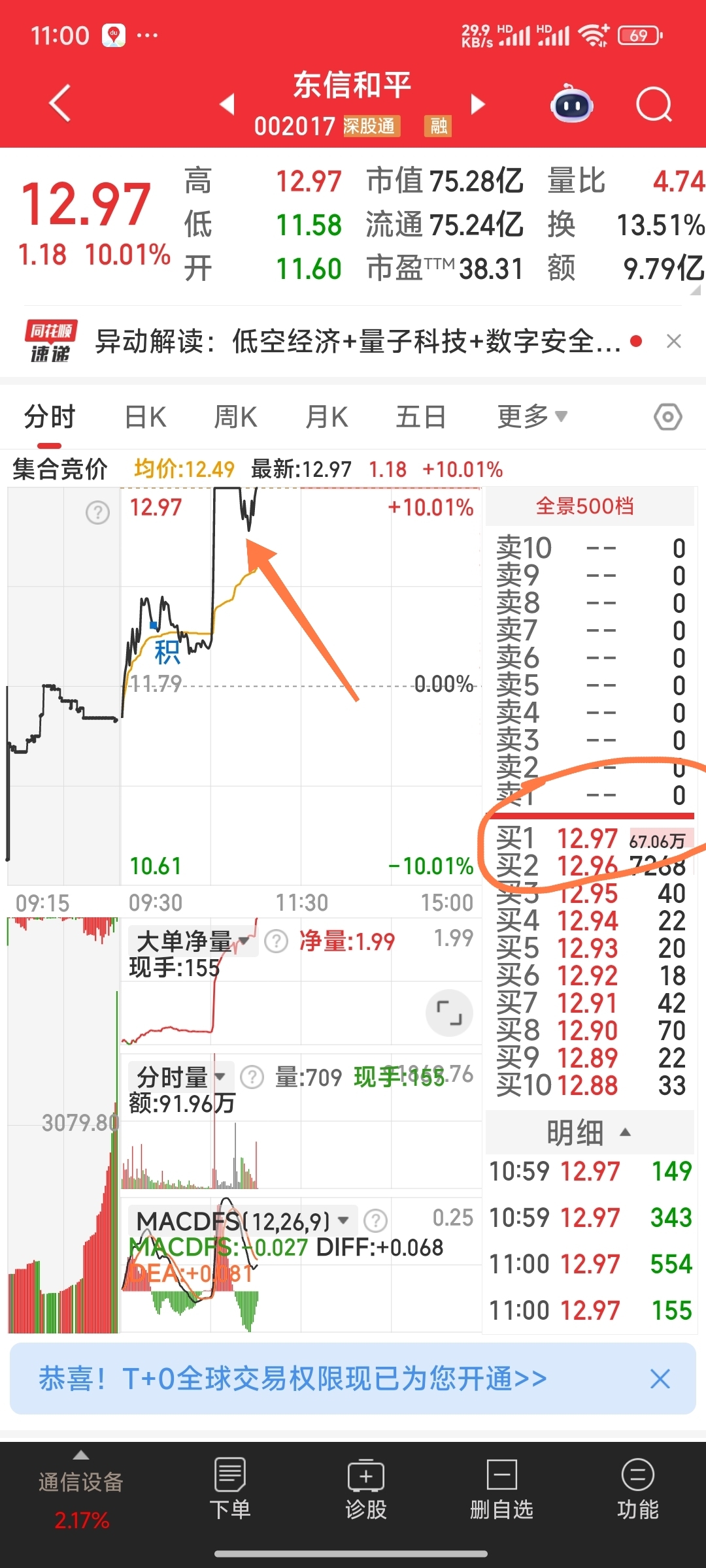
Task: Open the AI robot assistant
Action: [x=571, y=105]
